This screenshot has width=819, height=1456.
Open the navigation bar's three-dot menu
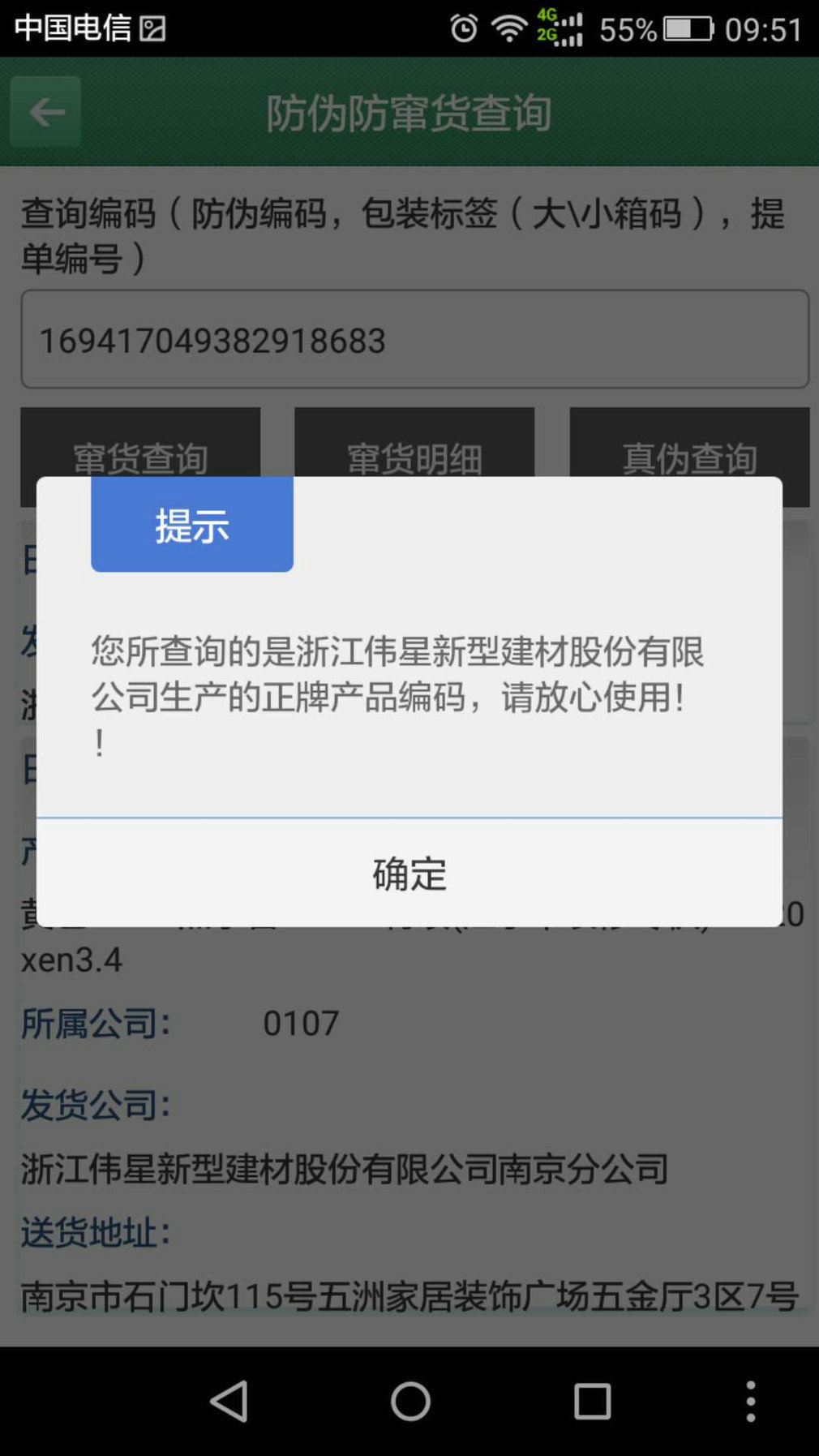751,1401
